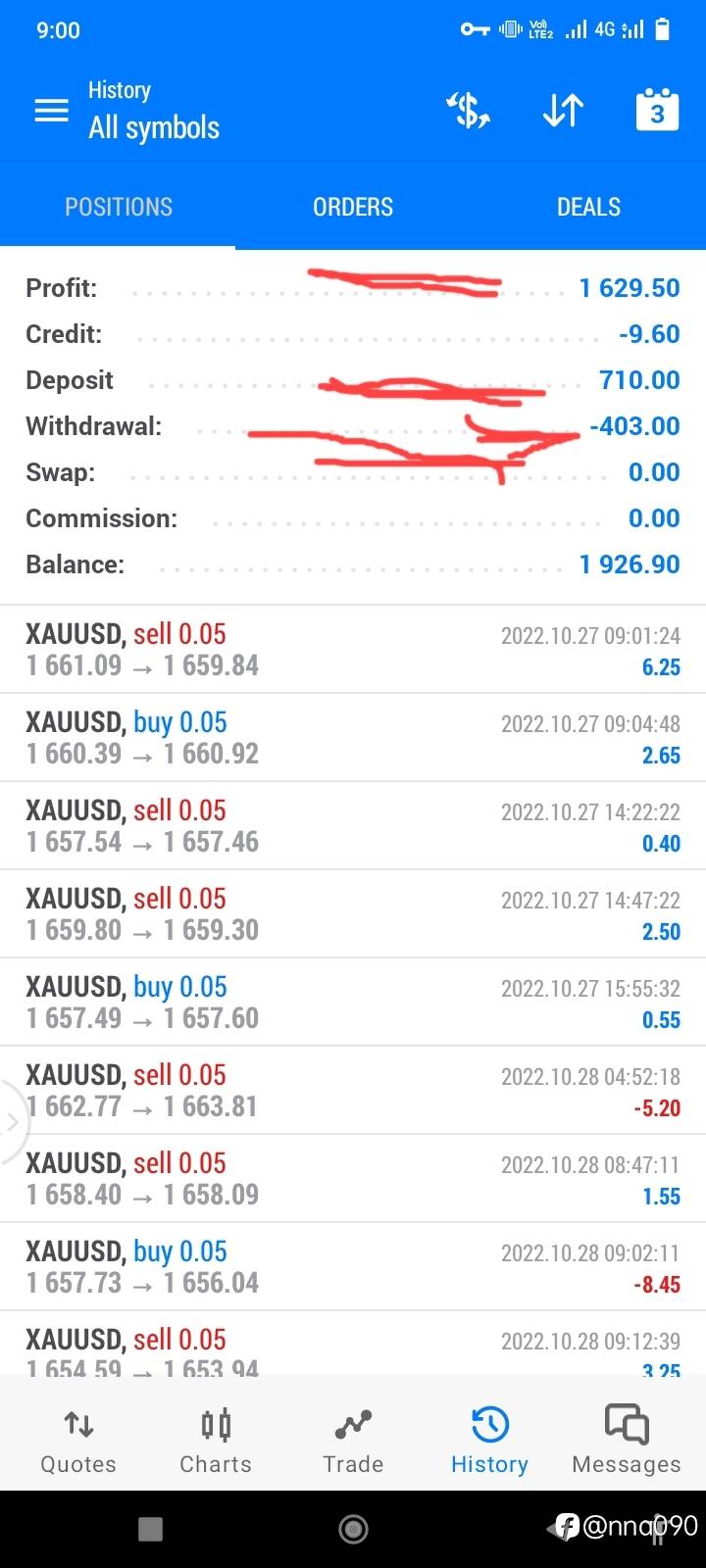The height and width of the screenshot is (1568, 706).
Task: Switch to the Trade tab
Action: click(x=353, y=1439)
